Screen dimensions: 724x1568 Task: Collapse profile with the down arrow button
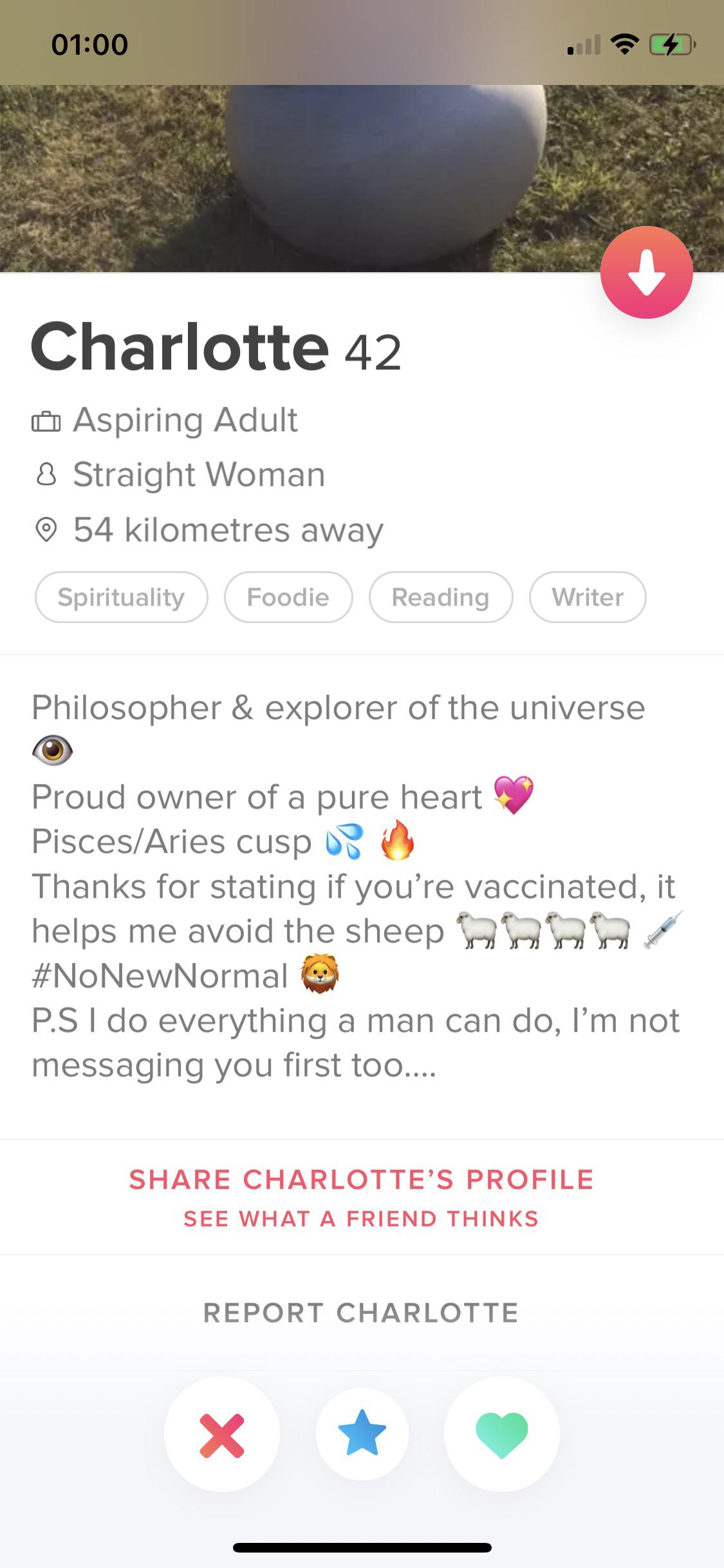646,272
